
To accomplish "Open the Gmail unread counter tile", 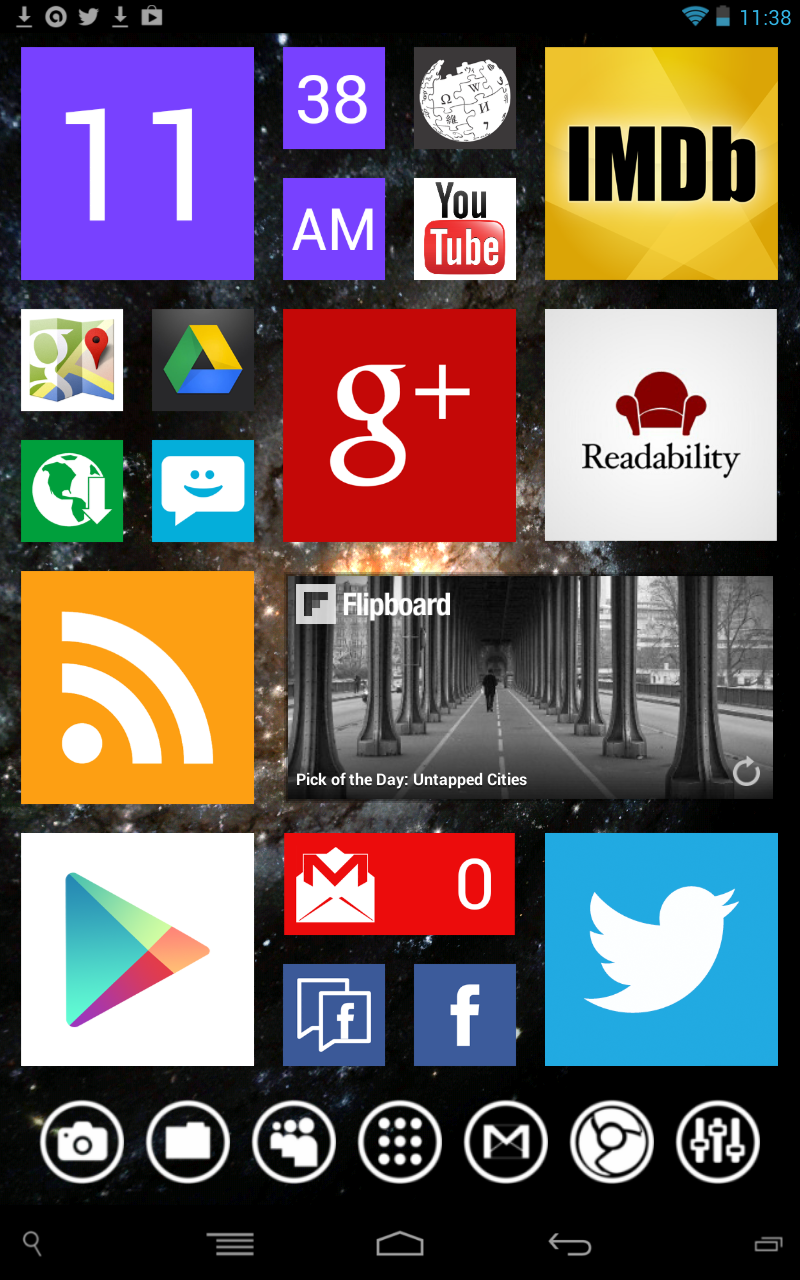I will click(x=400, y=884).
